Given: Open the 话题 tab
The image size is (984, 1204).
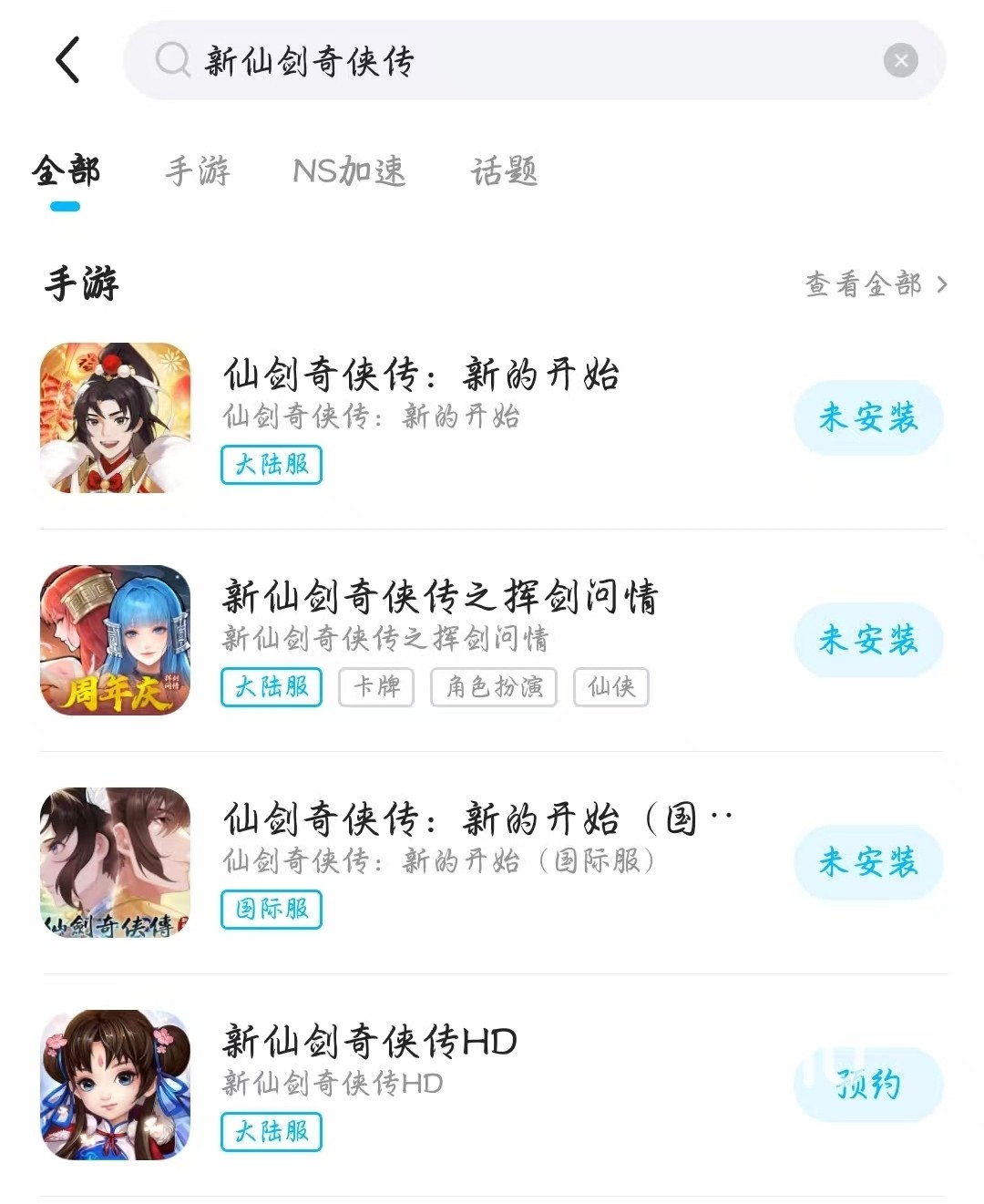Looking at the screenshot, I should 504,171.
